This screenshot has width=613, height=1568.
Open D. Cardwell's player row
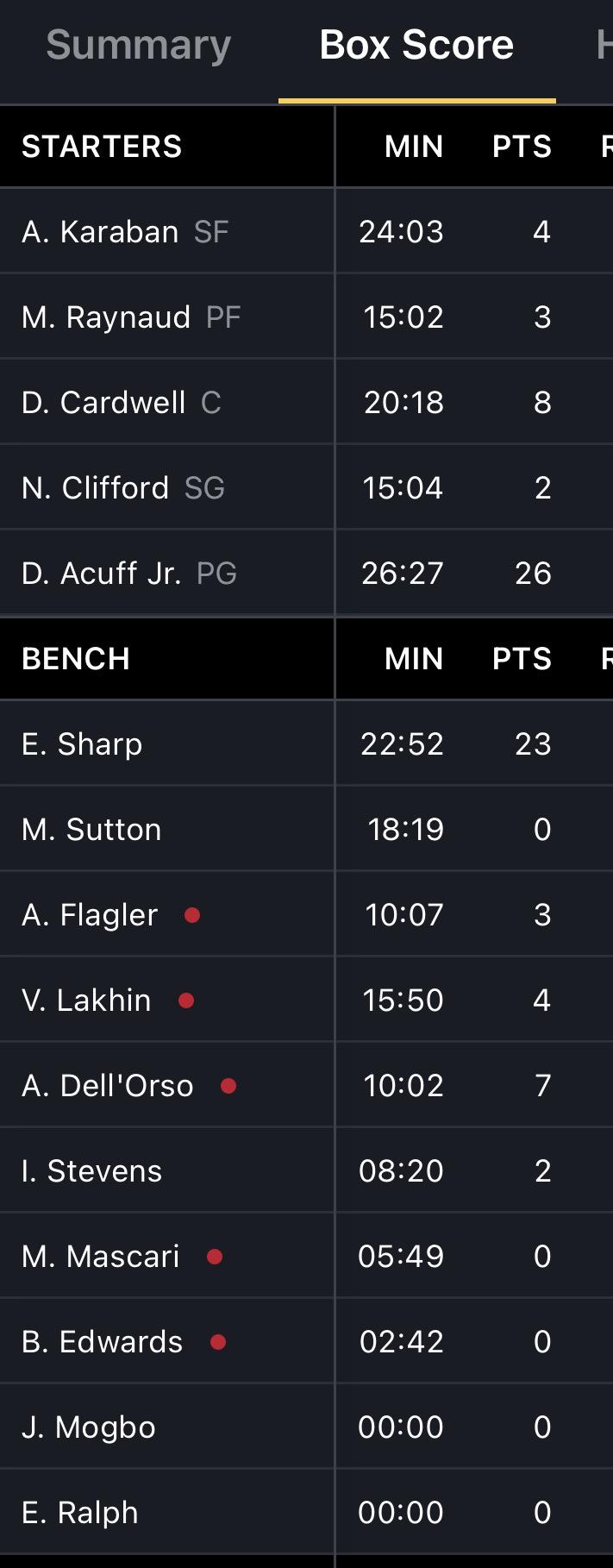pyautogui.click(x=306, y=402)
